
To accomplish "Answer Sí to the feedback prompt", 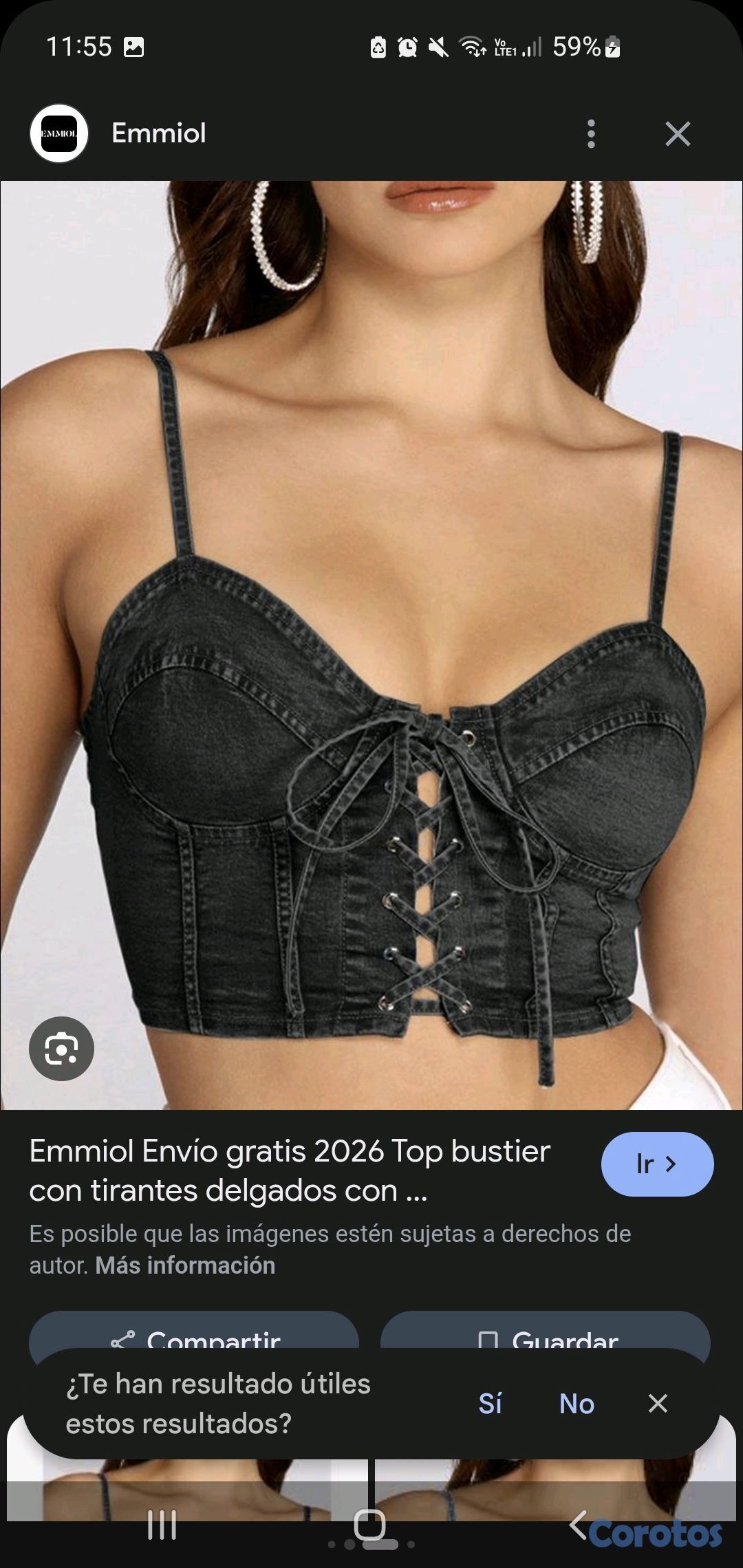I will (490, 1404).
